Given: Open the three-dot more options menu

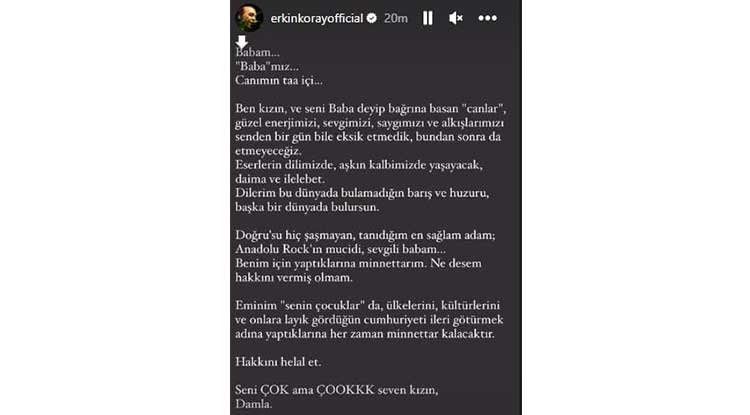Looking at the screenshot, I should tap(487, 18).
